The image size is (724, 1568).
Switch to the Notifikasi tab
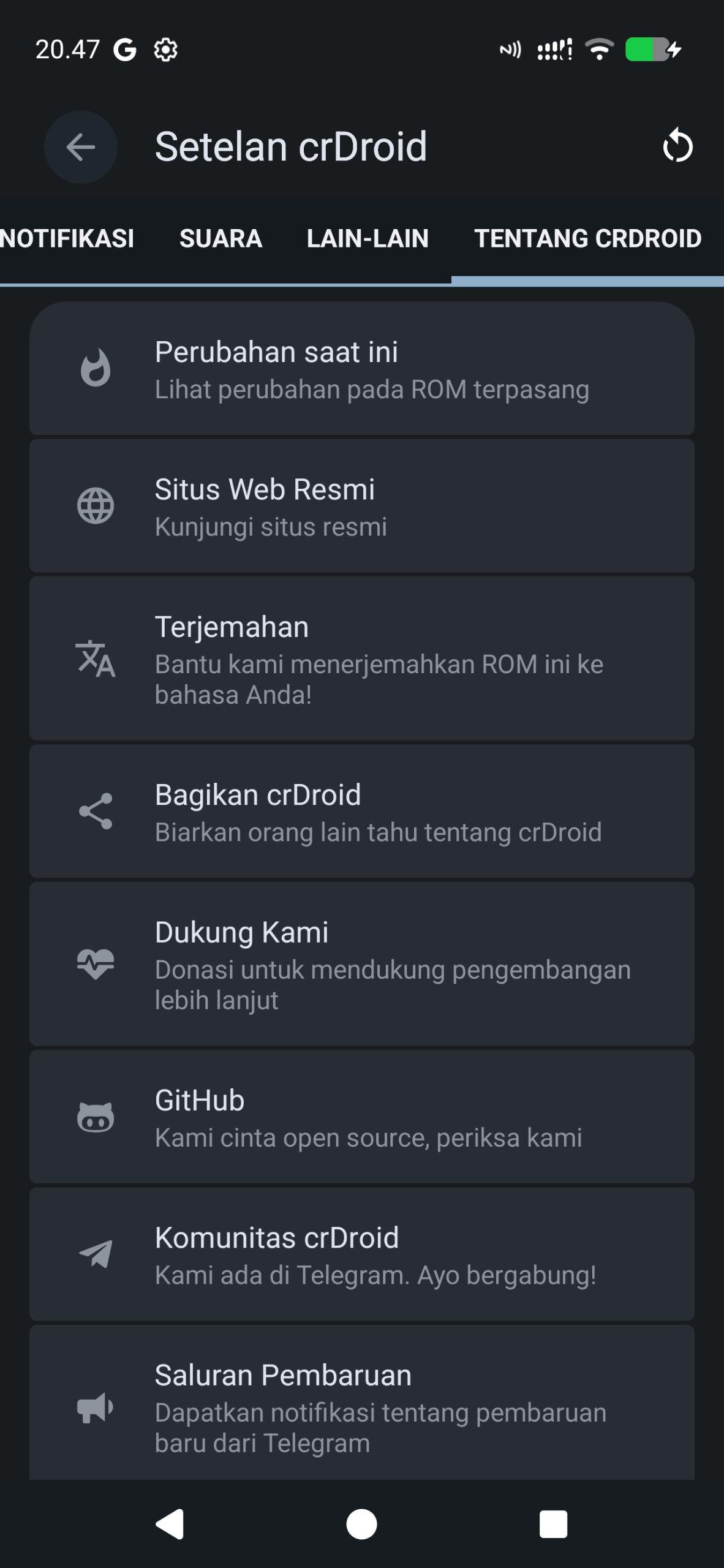(67, 239)
